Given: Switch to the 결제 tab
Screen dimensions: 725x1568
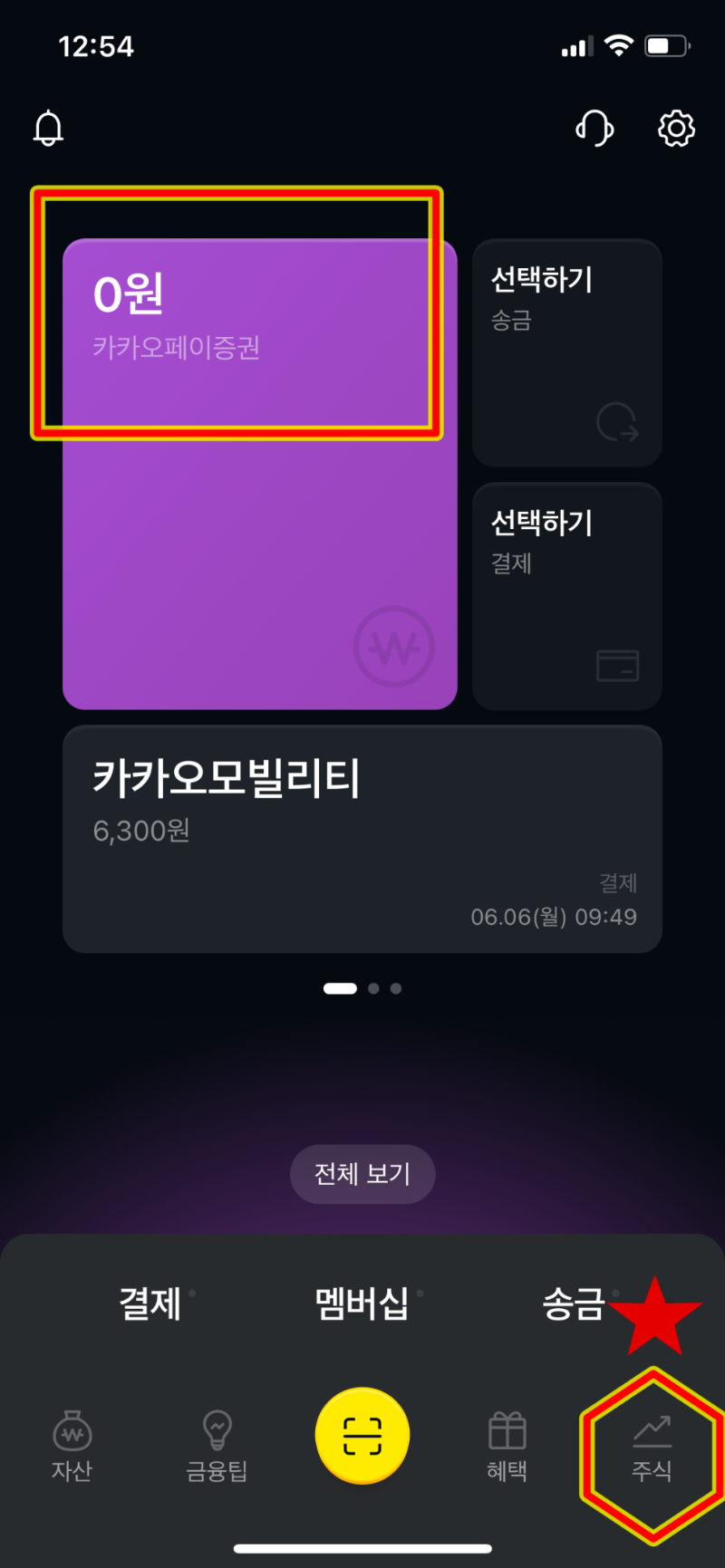Looking at the screenshot, I should (150, 1304).
